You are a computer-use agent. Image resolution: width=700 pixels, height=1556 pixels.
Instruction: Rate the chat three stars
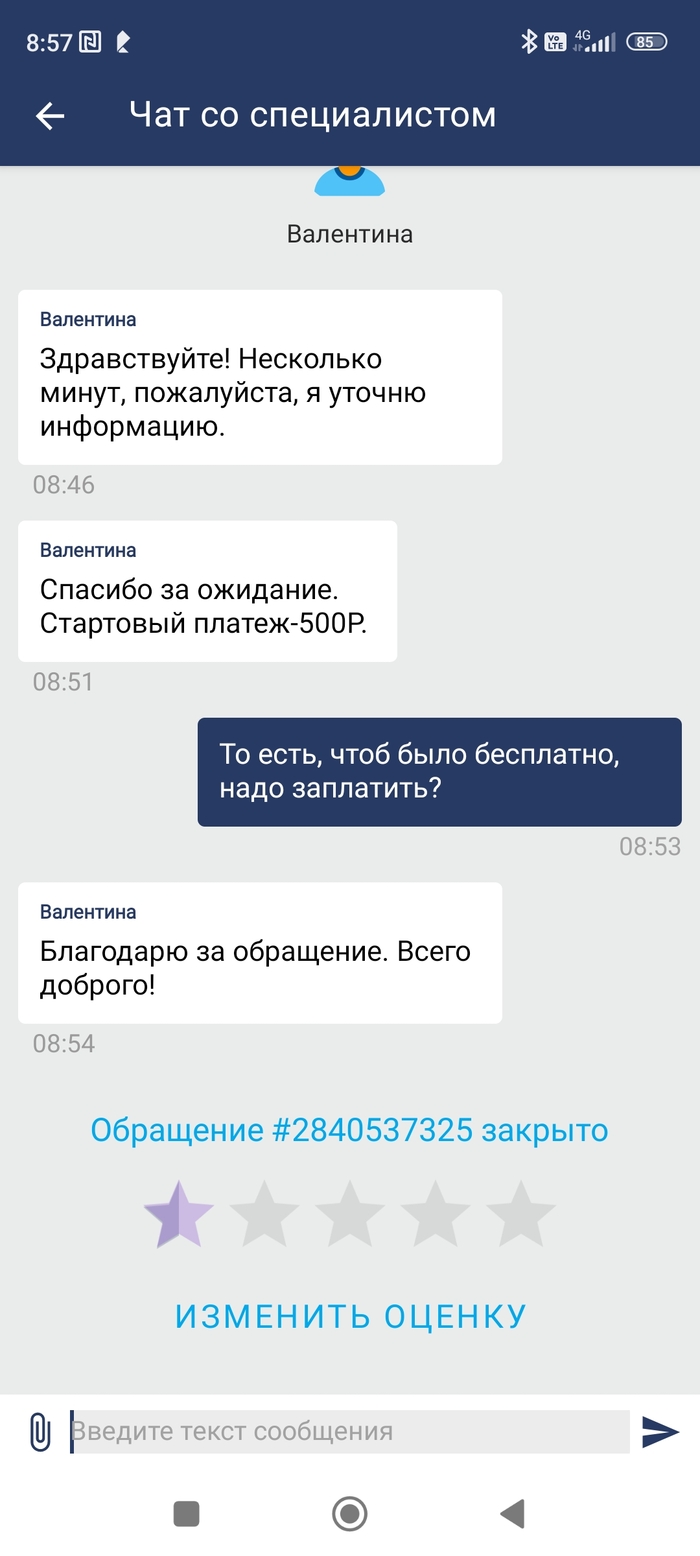[x=350, y=1215]
